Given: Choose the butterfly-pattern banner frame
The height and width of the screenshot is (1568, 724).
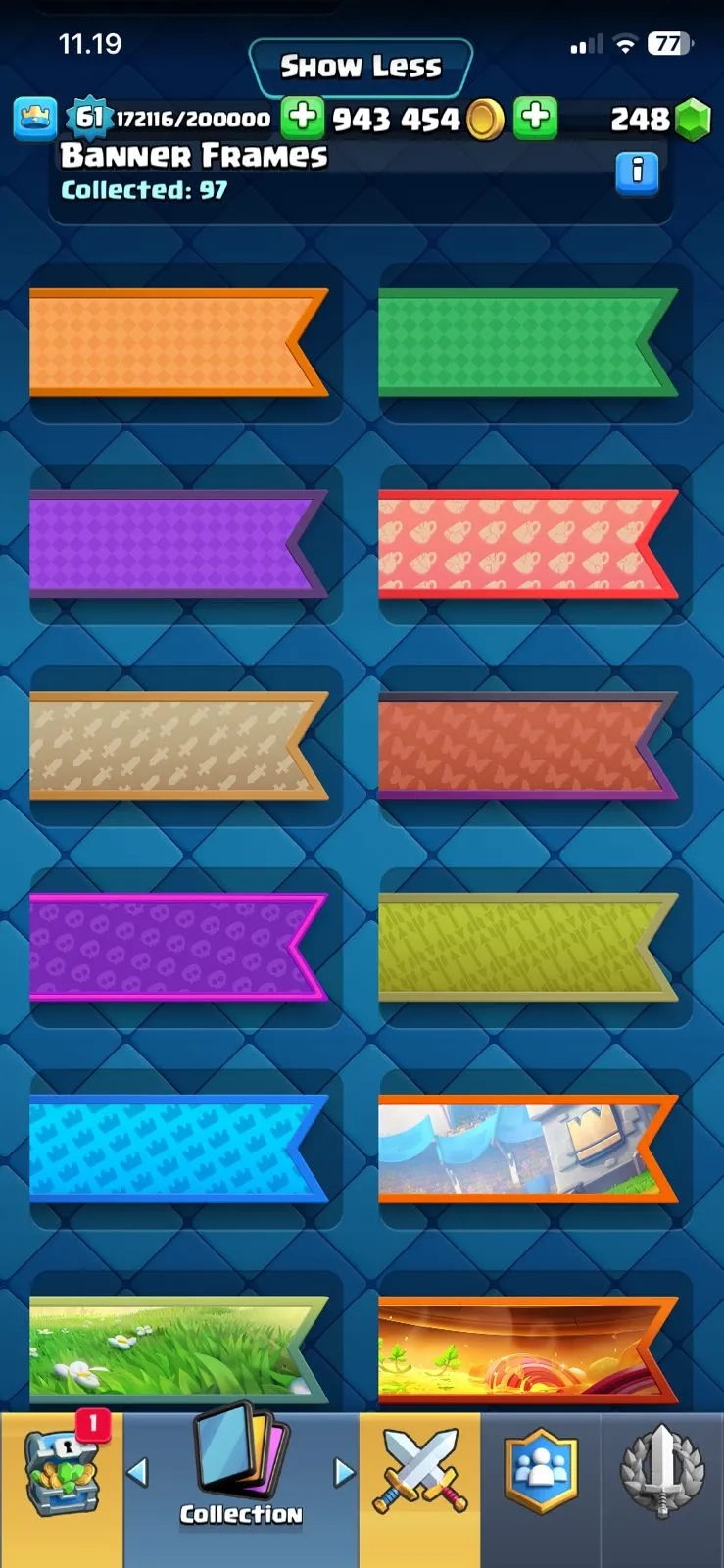Looking at the screenshot, I should [526, 747].
